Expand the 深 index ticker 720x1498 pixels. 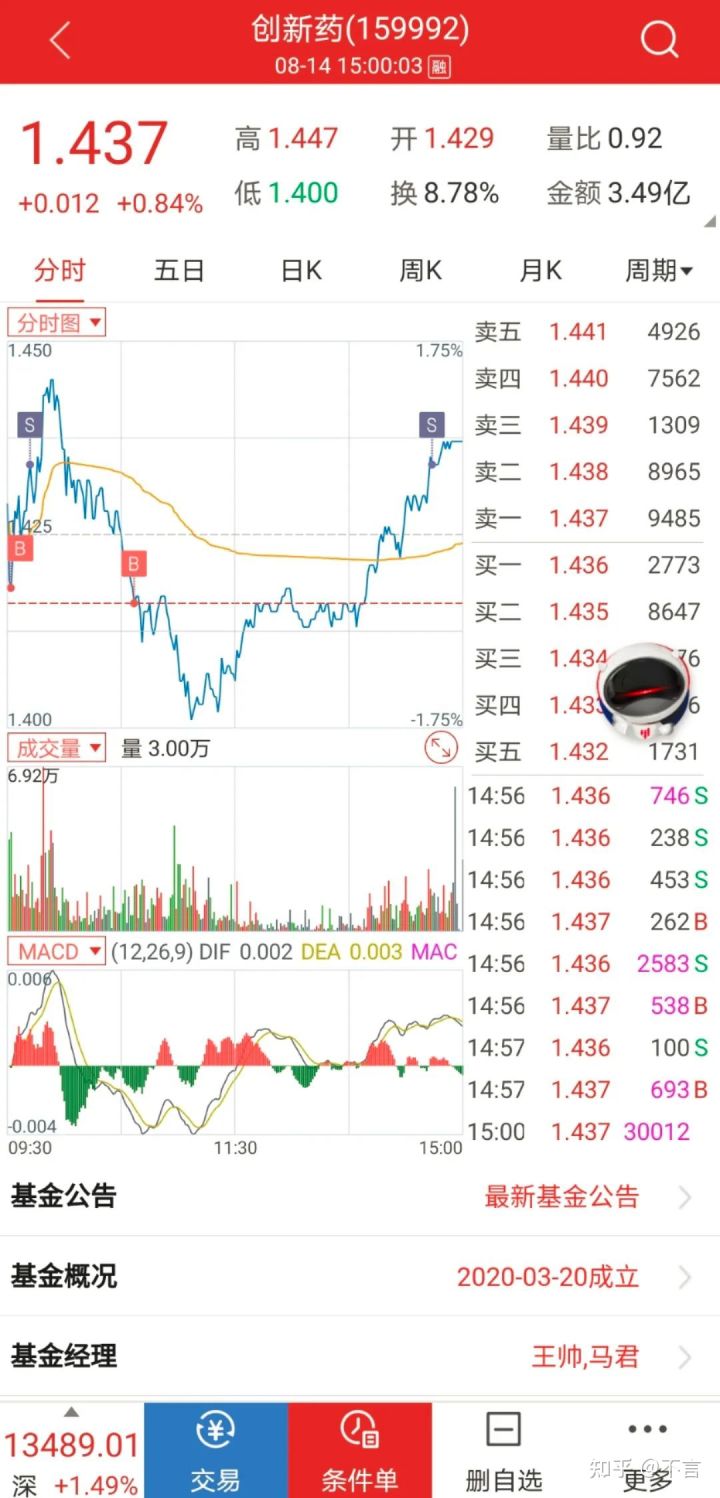point(71,1450)
